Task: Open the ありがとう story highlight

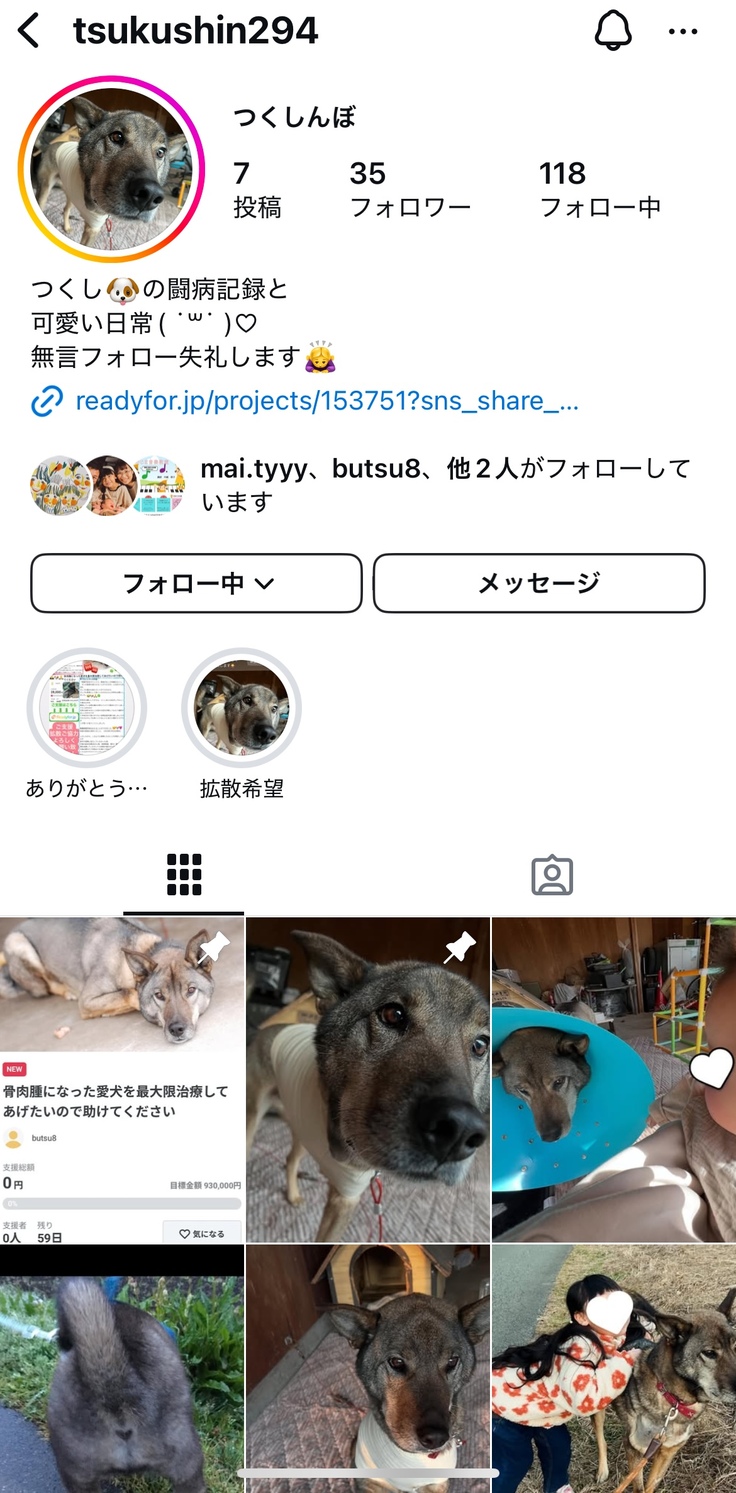Action: (x=87, y=708)
